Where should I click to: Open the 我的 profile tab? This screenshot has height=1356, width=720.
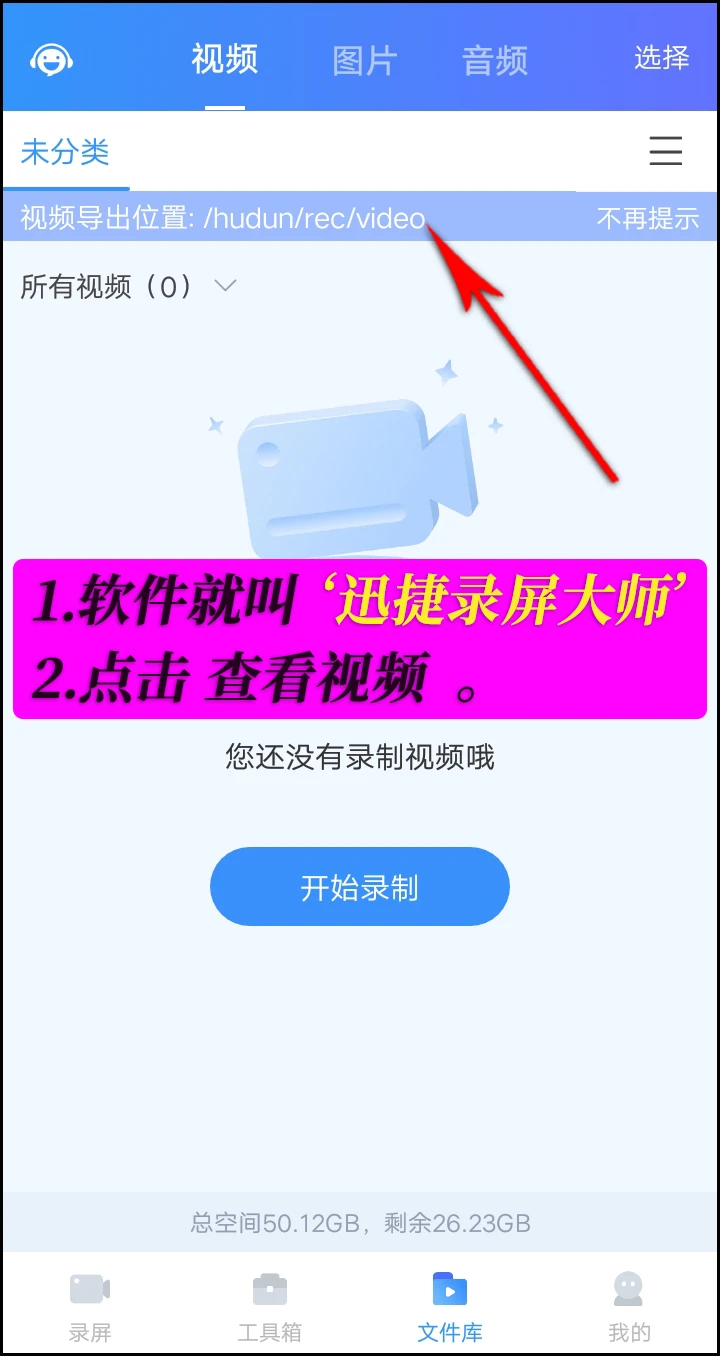[x=630, y=1306]
